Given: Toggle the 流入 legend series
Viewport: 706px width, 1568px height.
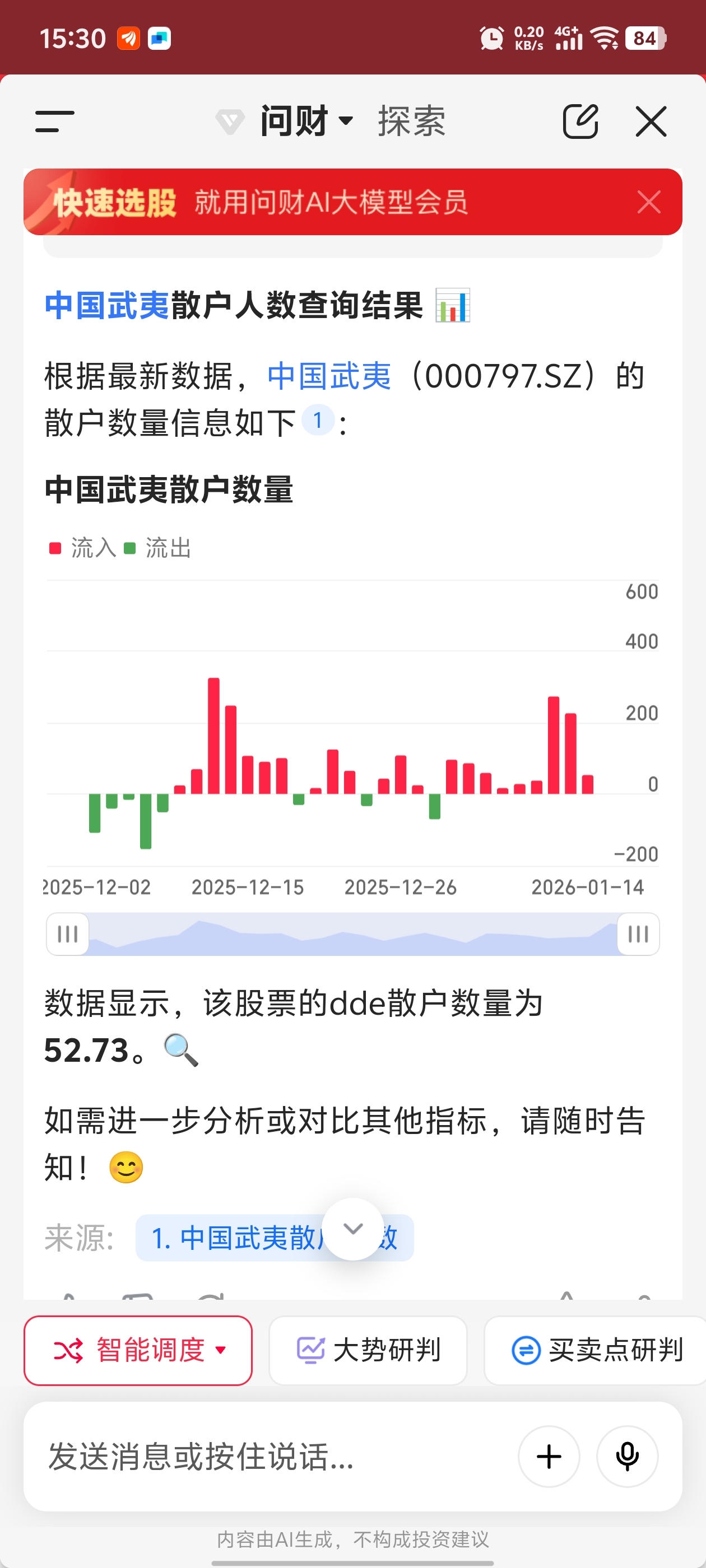Looking at the screenshot, I should [x=83, y=548].
